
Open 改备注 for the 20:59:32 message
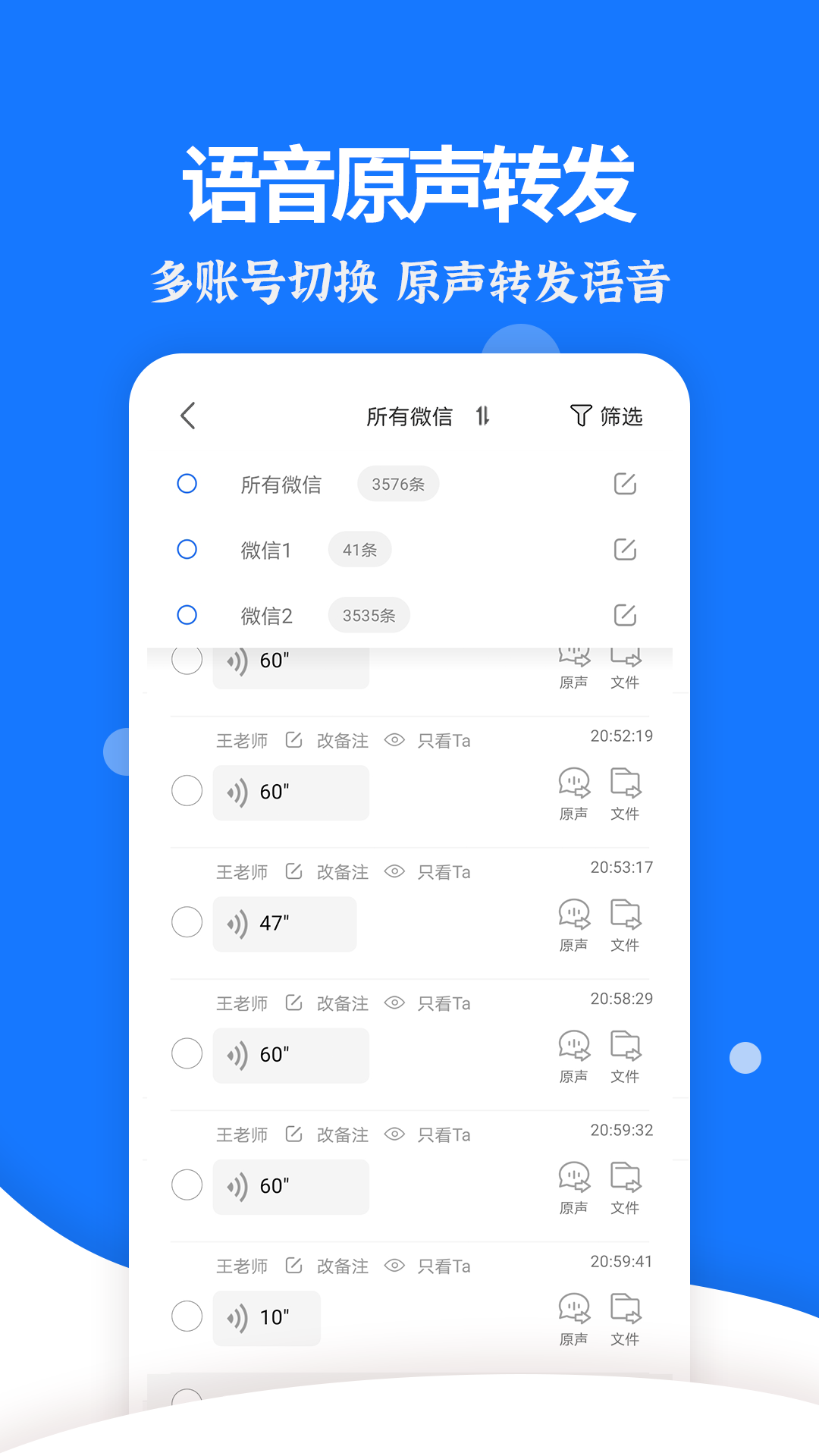(x=341, y=1134)
